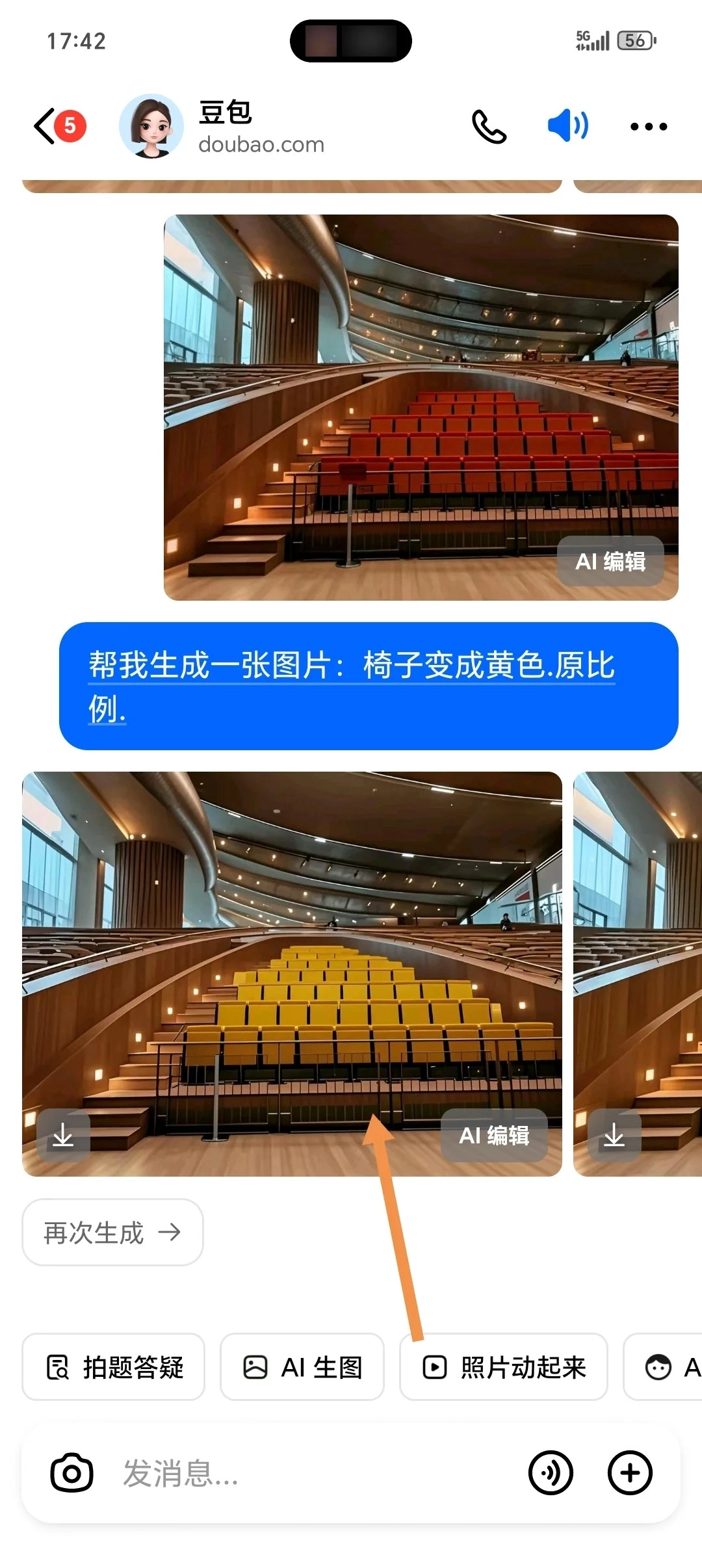Tap AI 编辑 on the yellow seats image
Screen dimensions: 702x1568
[x=494, y=1136]
